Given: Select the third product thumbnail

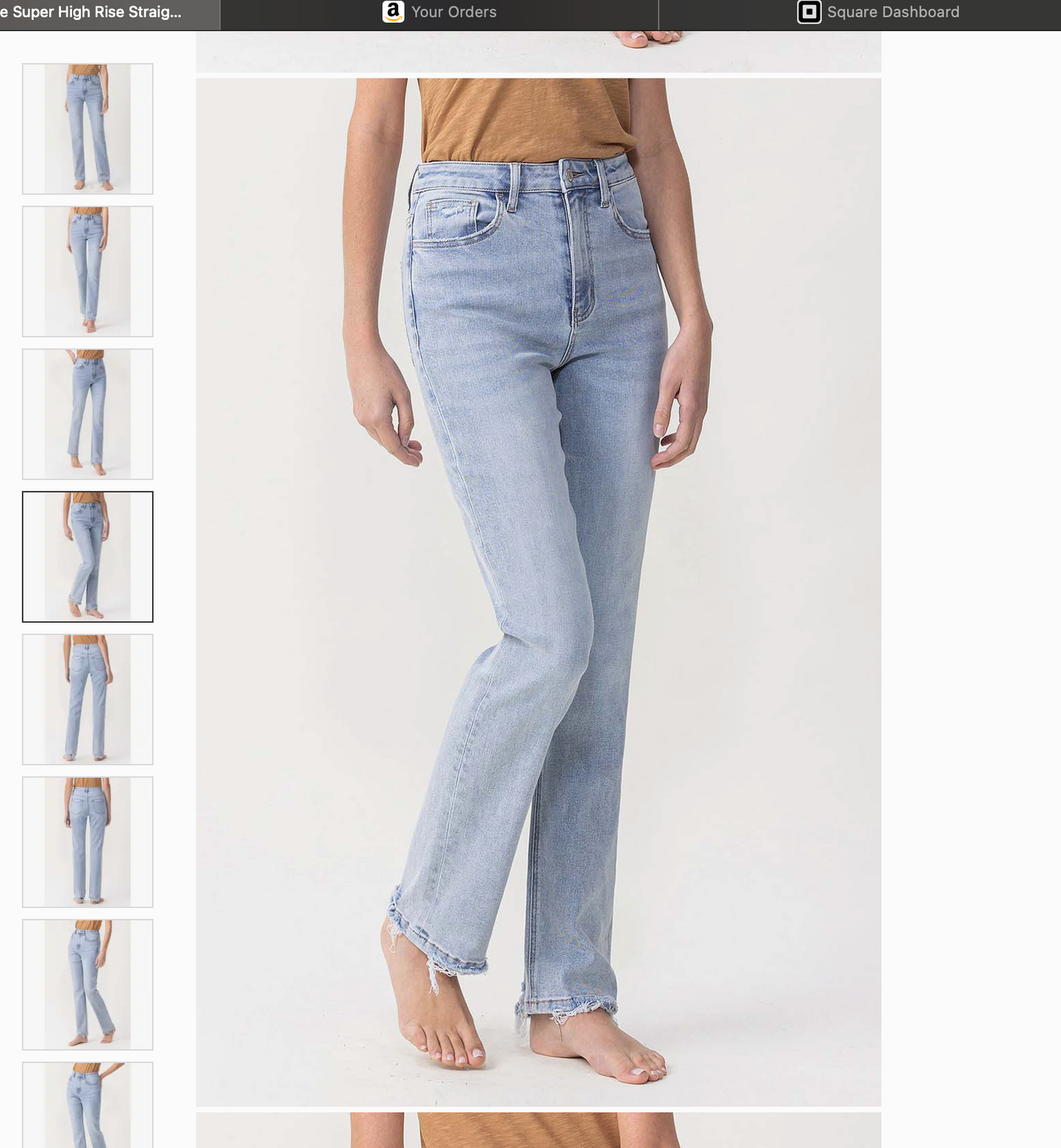Looking at the screenshot, I should [x=87, y=414].
